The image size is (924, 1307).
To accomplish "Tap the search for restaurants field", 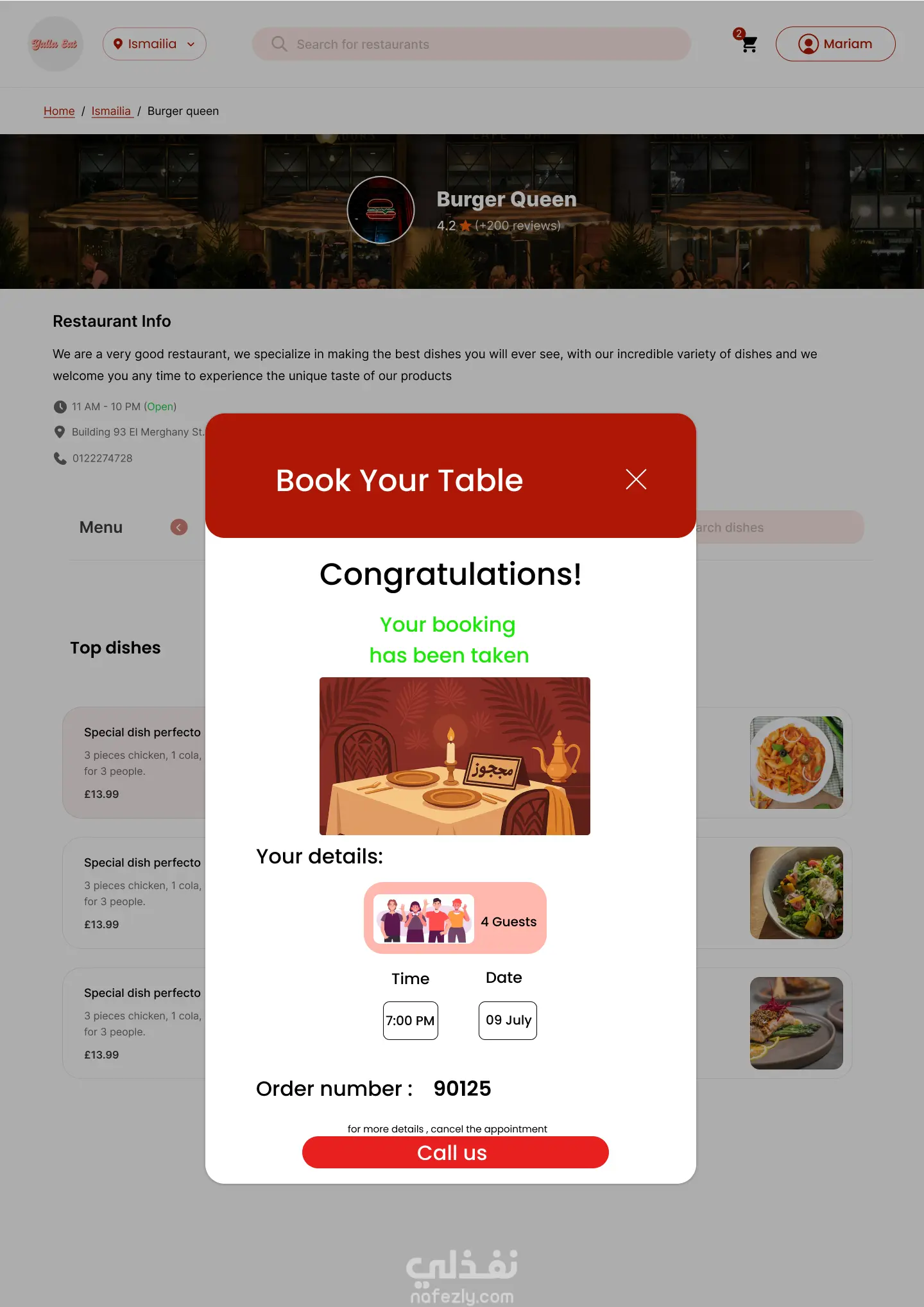I will [472, 44].
